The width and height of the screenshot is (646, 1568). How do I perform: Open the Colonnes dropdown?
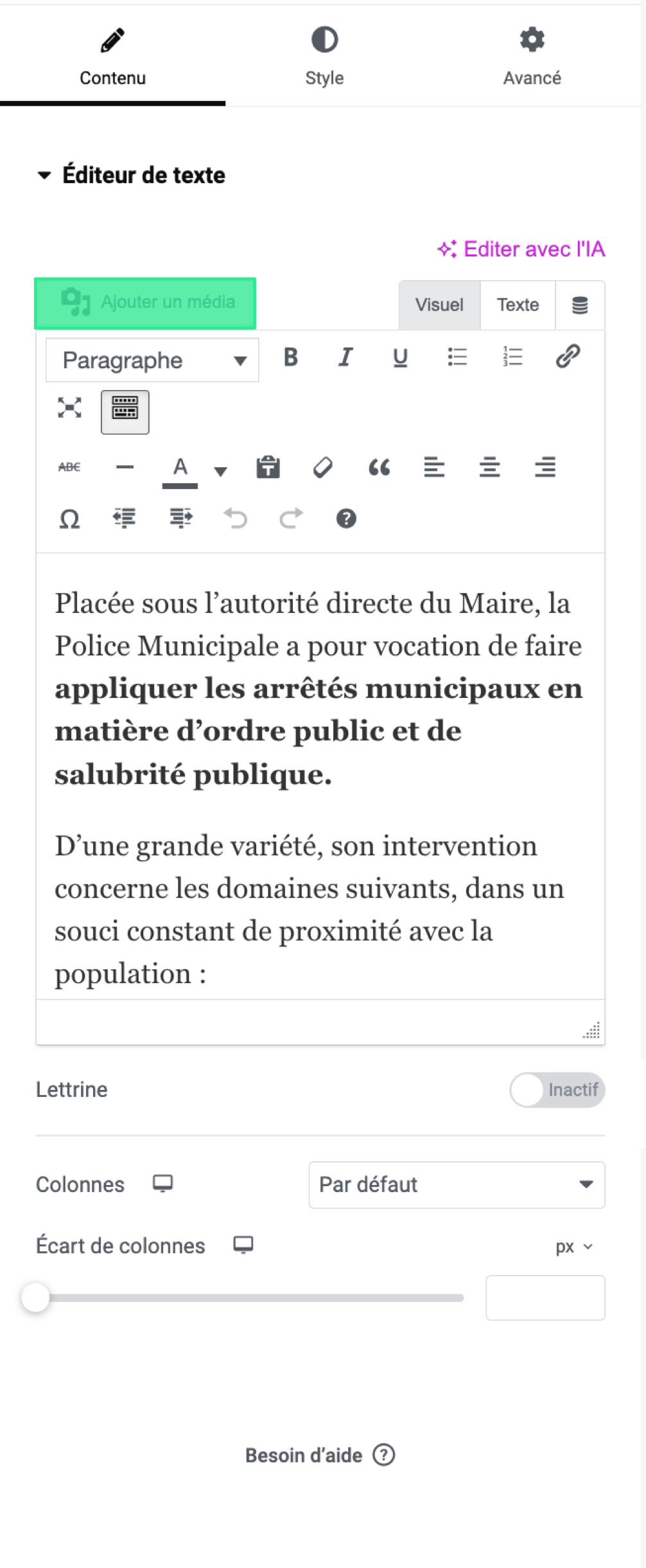[x=457, y=1184]
